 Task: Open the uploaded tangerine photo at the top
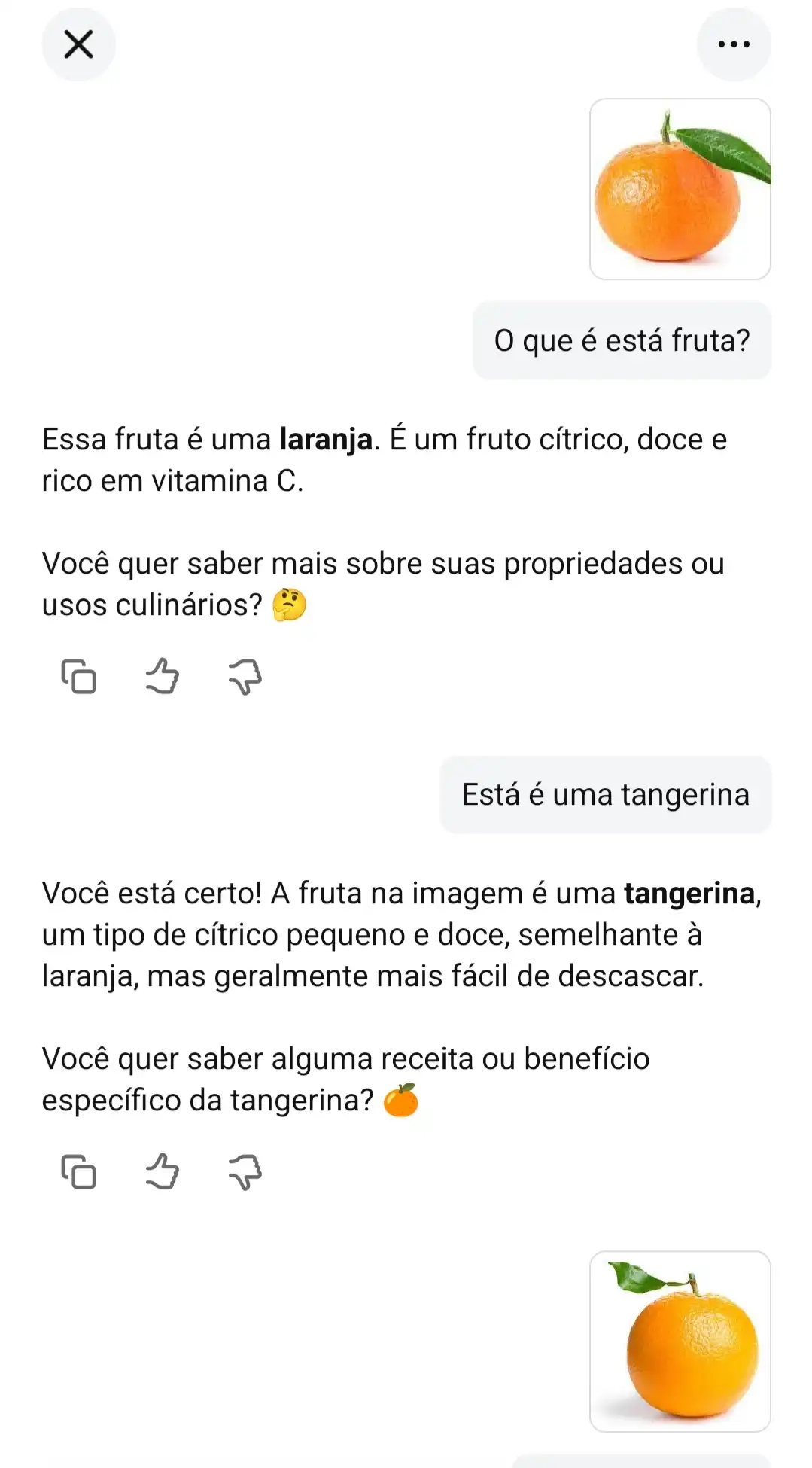680,187
